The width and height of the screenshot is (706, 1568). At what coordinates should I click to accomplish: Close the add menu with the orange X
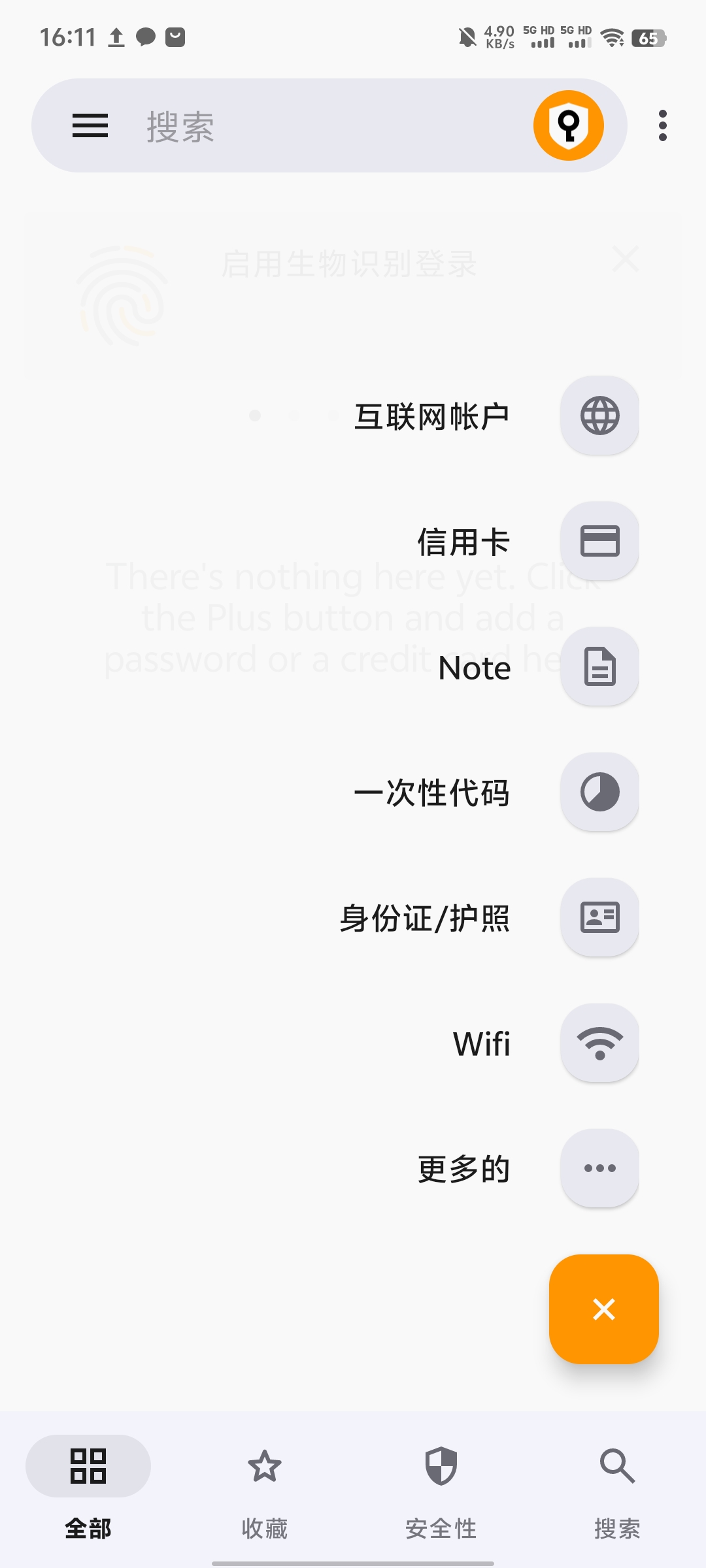point(604,1309)
